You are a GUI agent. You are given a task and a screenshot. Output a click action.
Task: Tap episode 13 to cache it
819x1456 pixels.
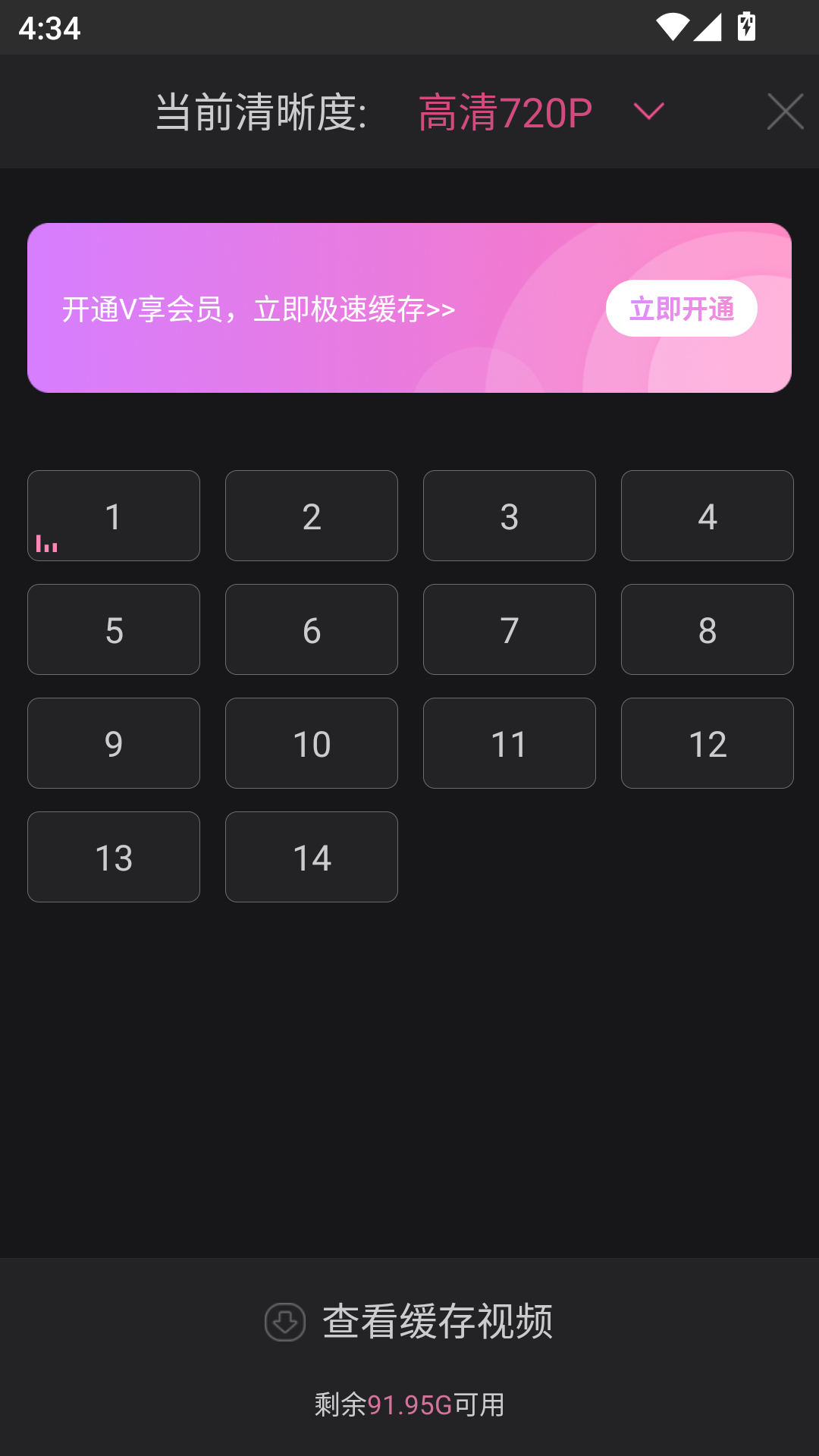[114, 857]
